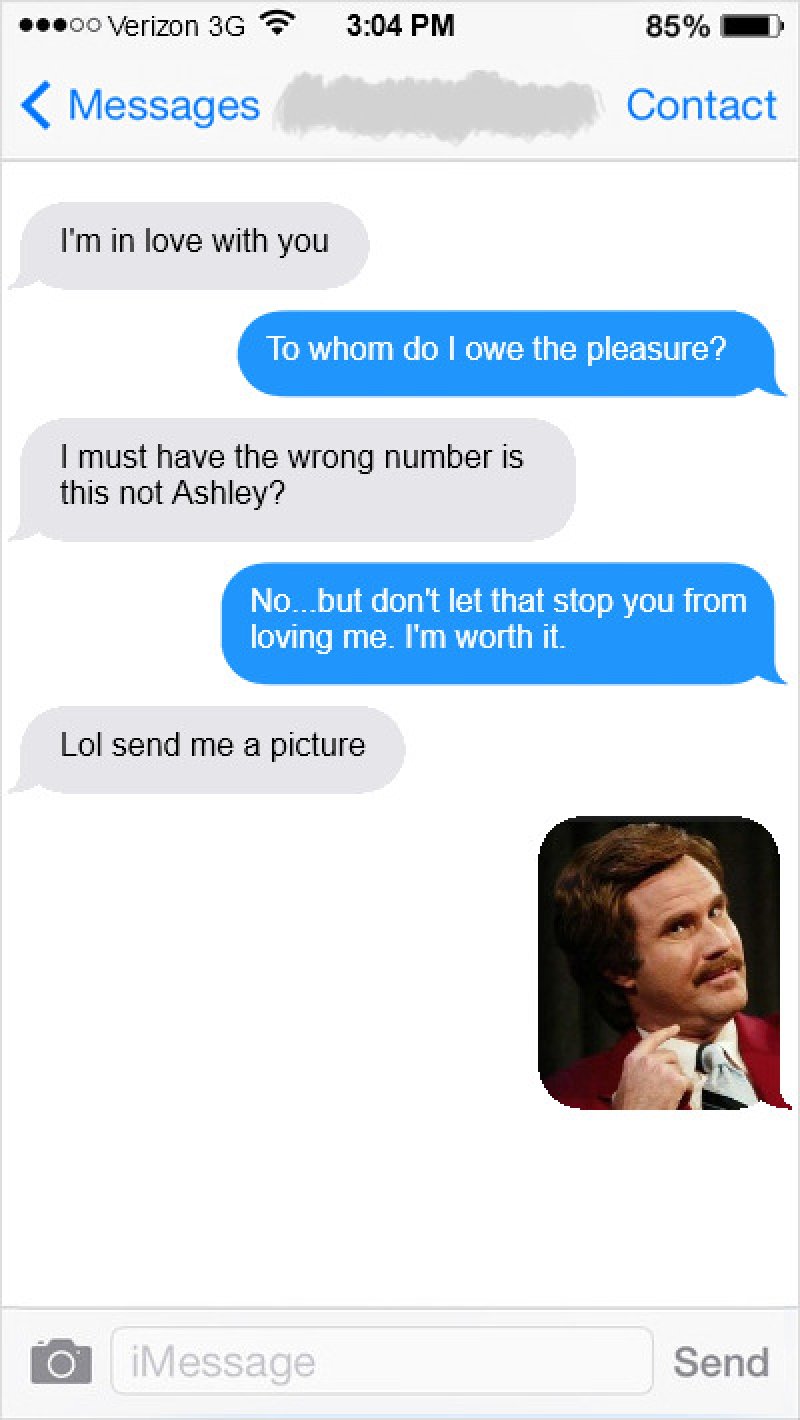Open the sent photo attachment

[x=661, y=963]
